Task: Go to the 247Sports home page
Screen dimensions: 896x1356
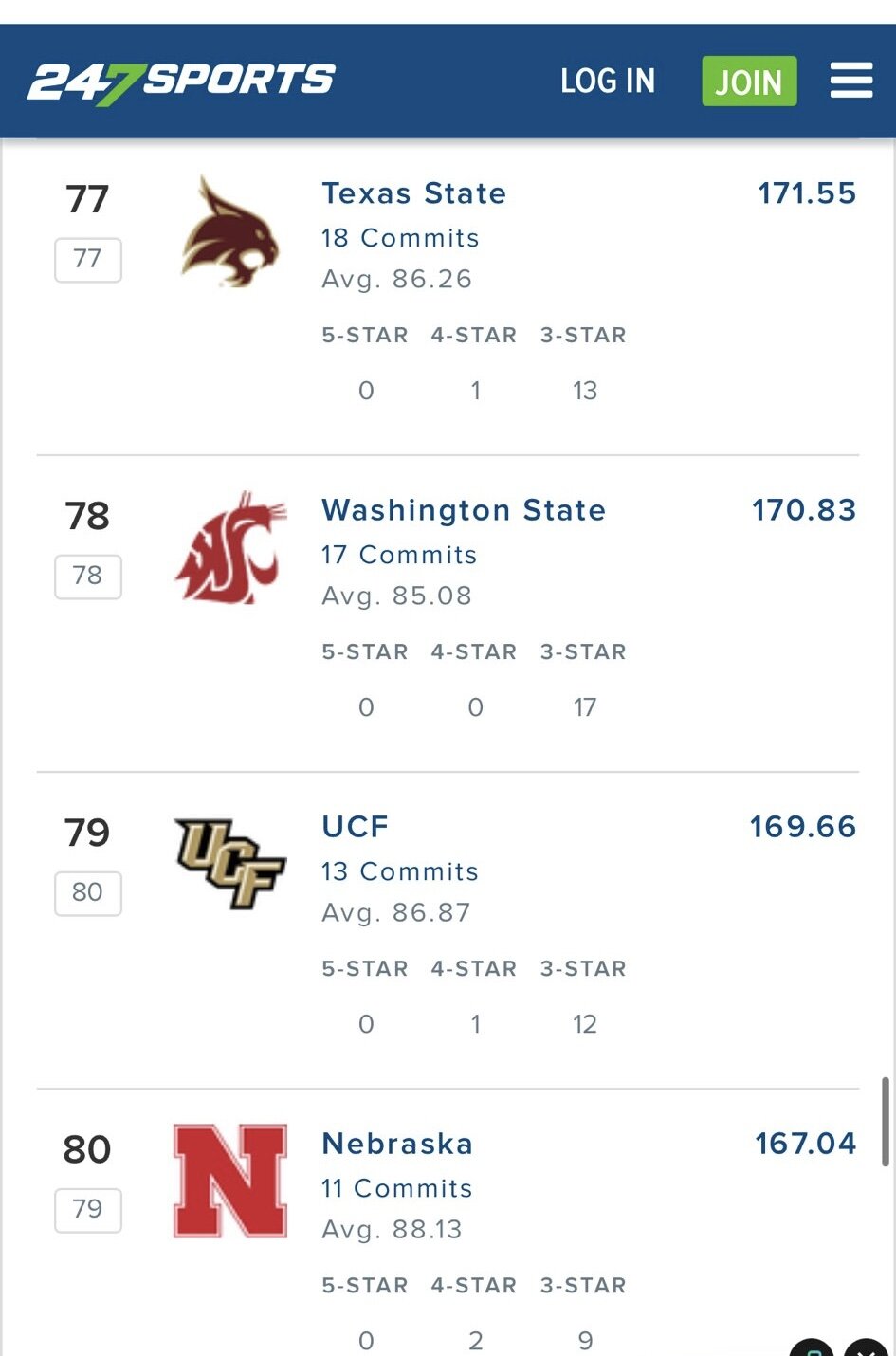Action: [x=181, y=82]
